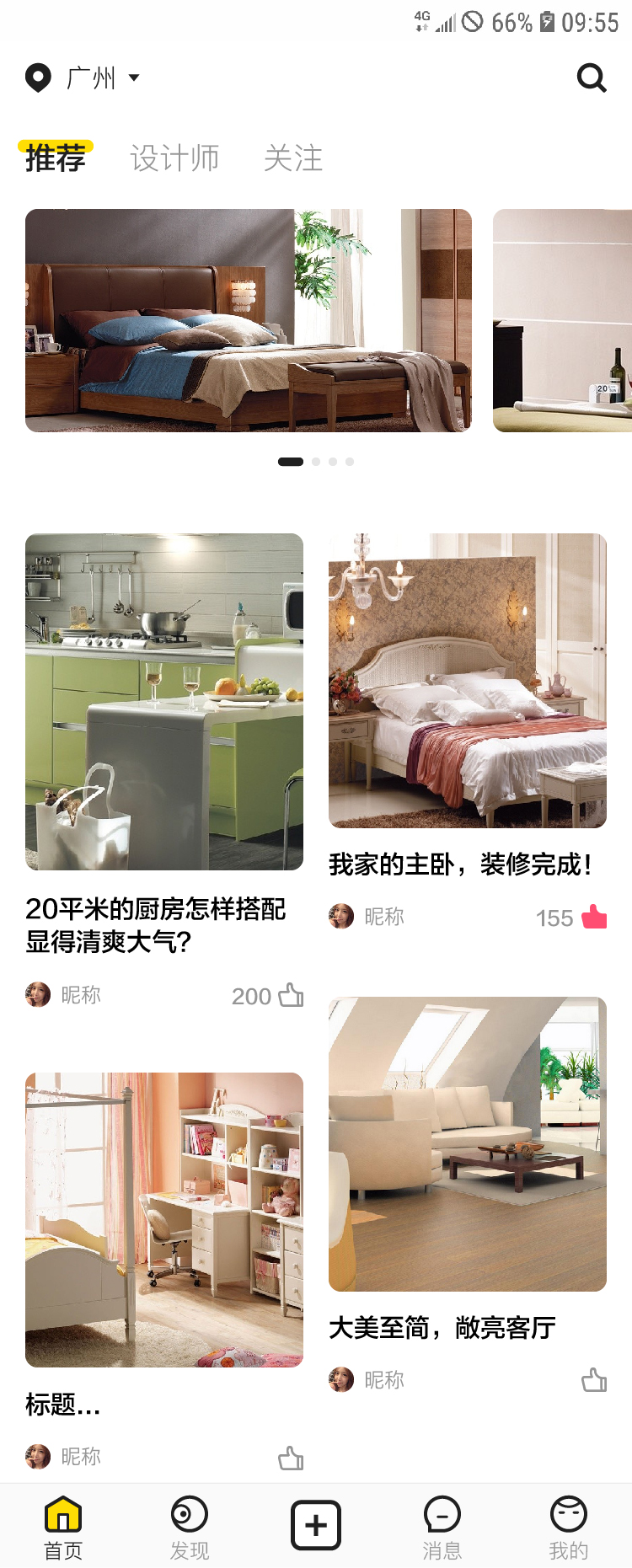Screen dimensions: 632x1568
Task: Like the kitchen post with 200 likes
Action: pos(291,995)
